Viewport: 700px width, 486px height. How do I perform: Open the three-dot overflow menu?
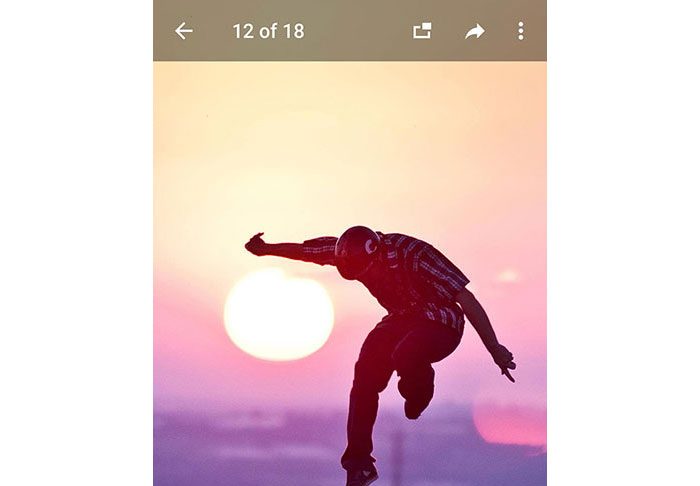pos(520,31)
